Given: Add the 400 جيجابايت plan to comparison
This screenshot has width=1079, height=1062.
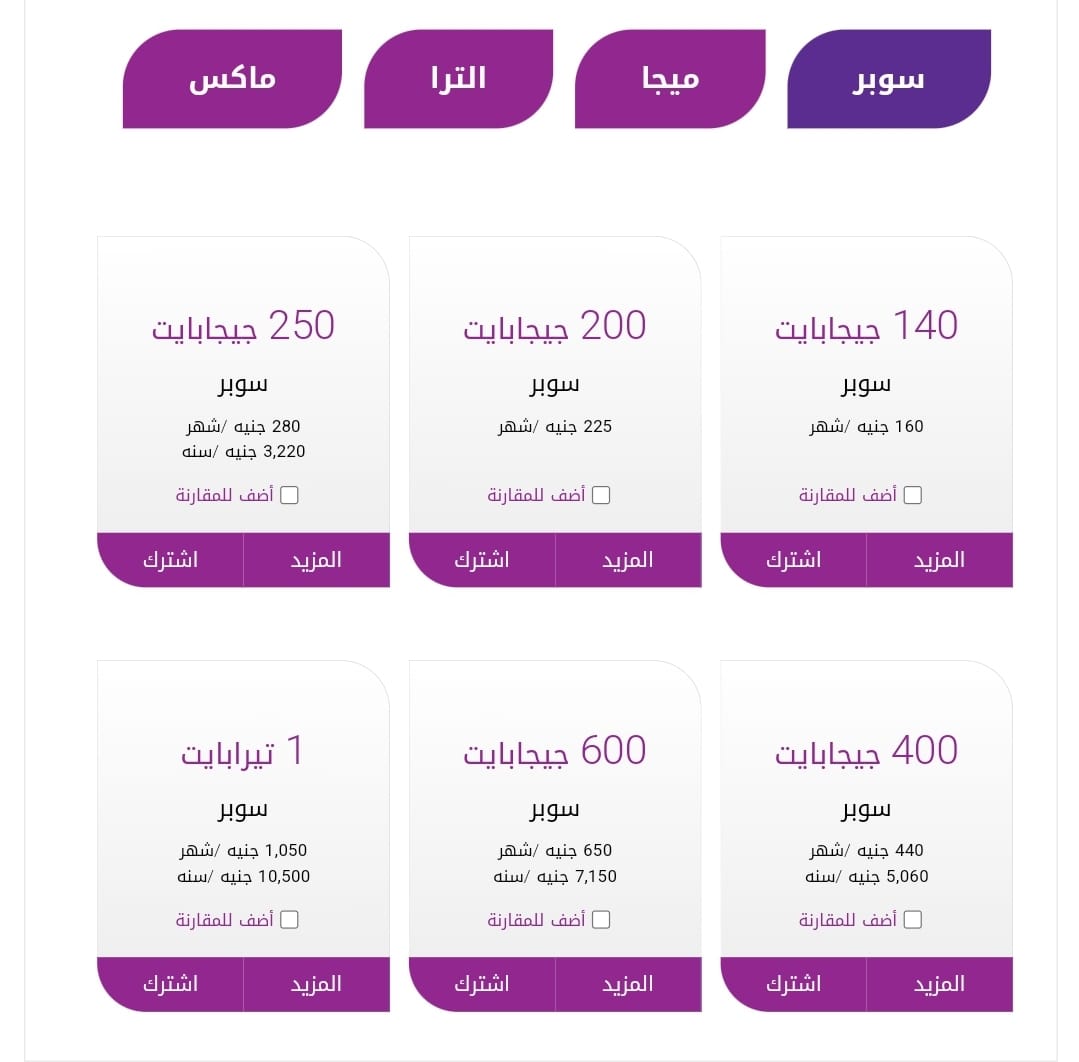Looking at the screenshot, I should coord(912,919).
